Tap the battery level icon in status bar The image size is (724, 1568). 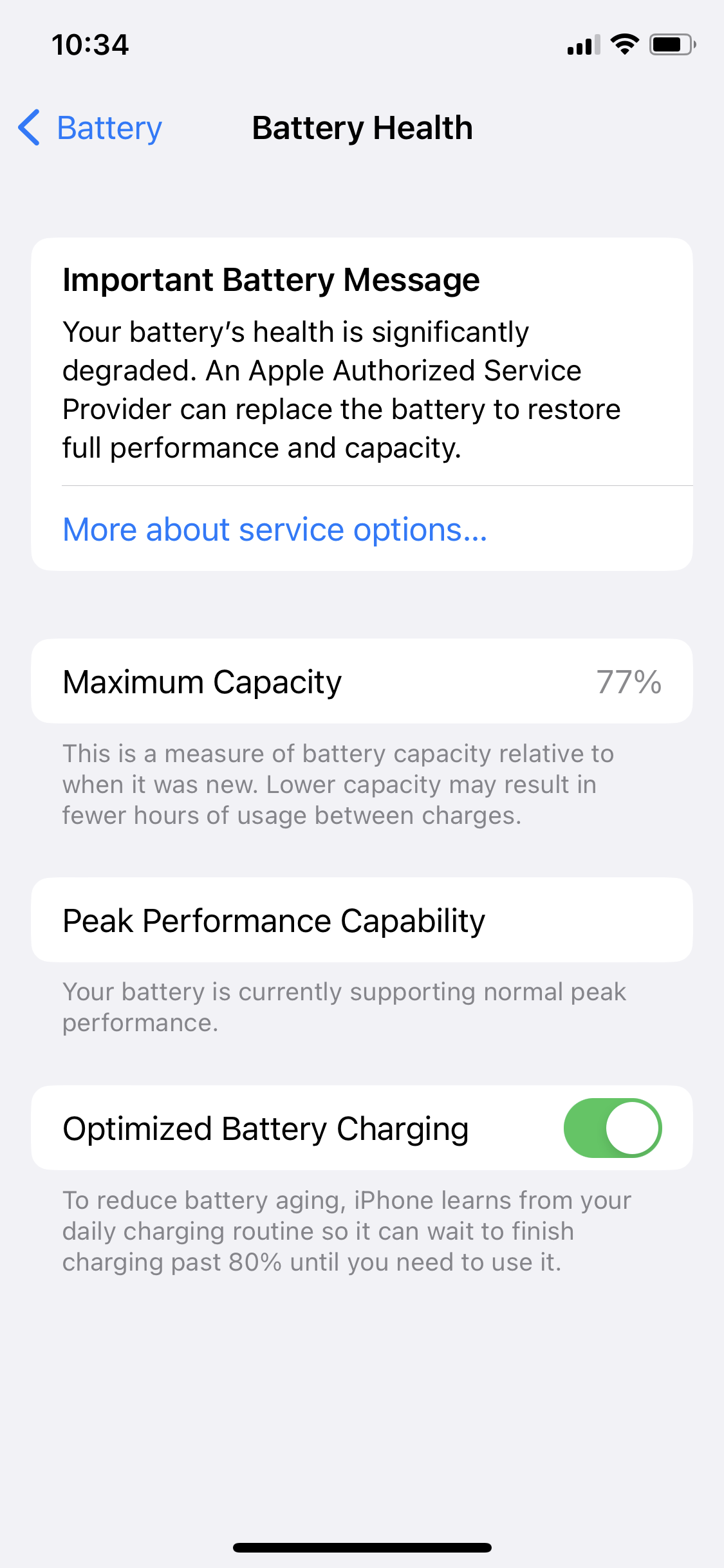(x=669, y=44)
